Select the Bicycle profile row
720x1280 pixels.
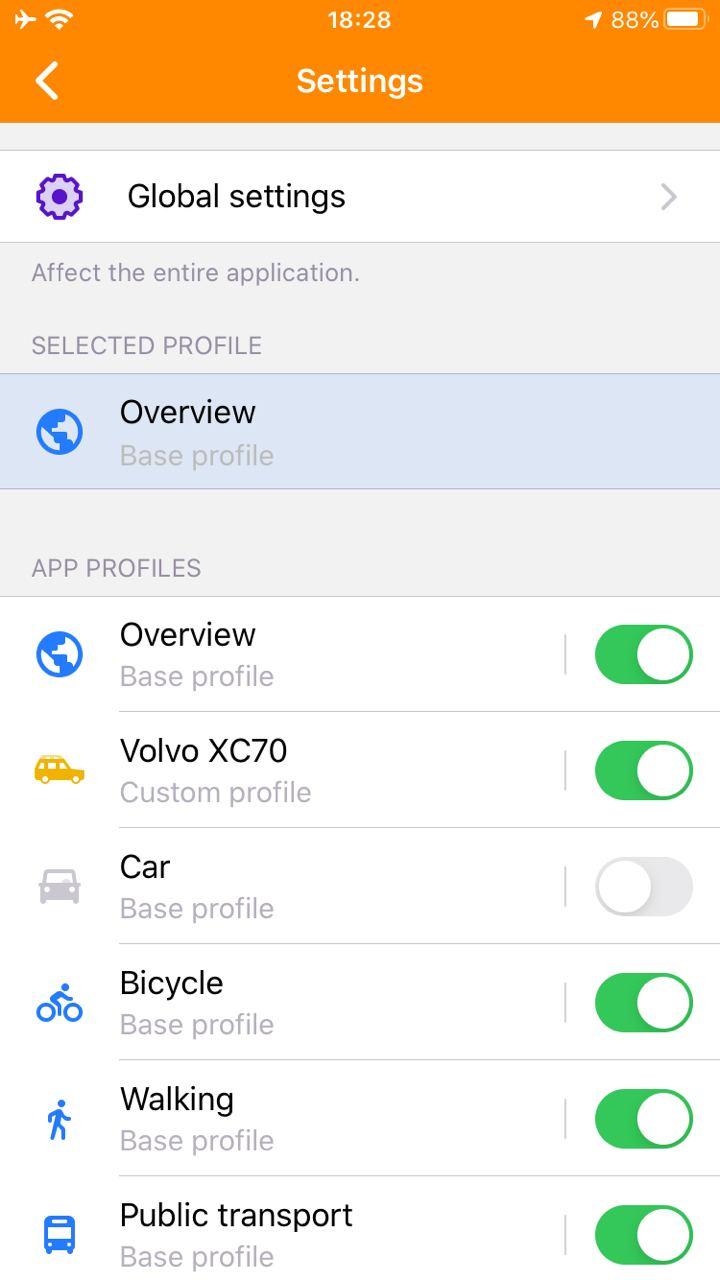pos(300,1003)
